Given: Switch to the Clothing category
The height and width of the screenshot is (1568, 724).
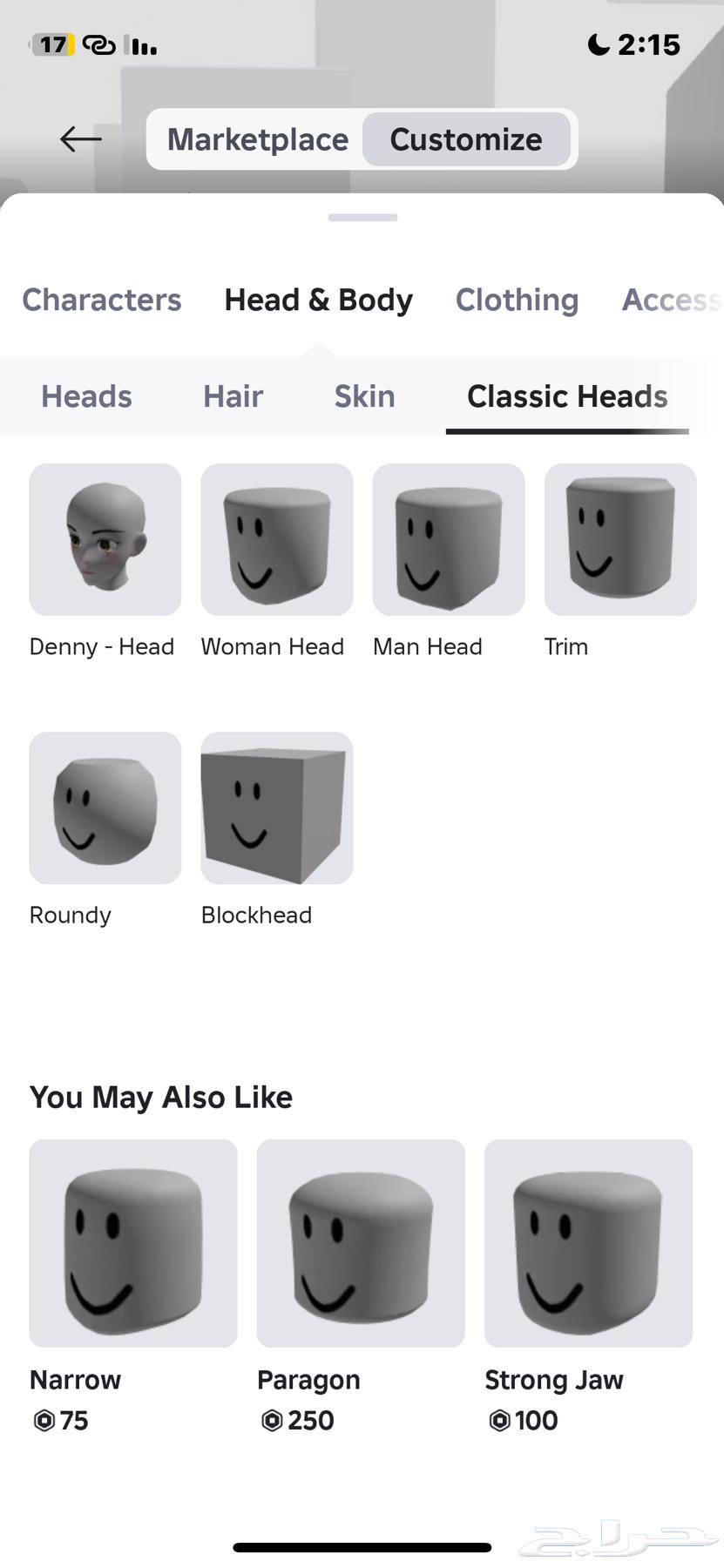Looking at the screenshot, I should pyautogui.click(x=517, y=300).
